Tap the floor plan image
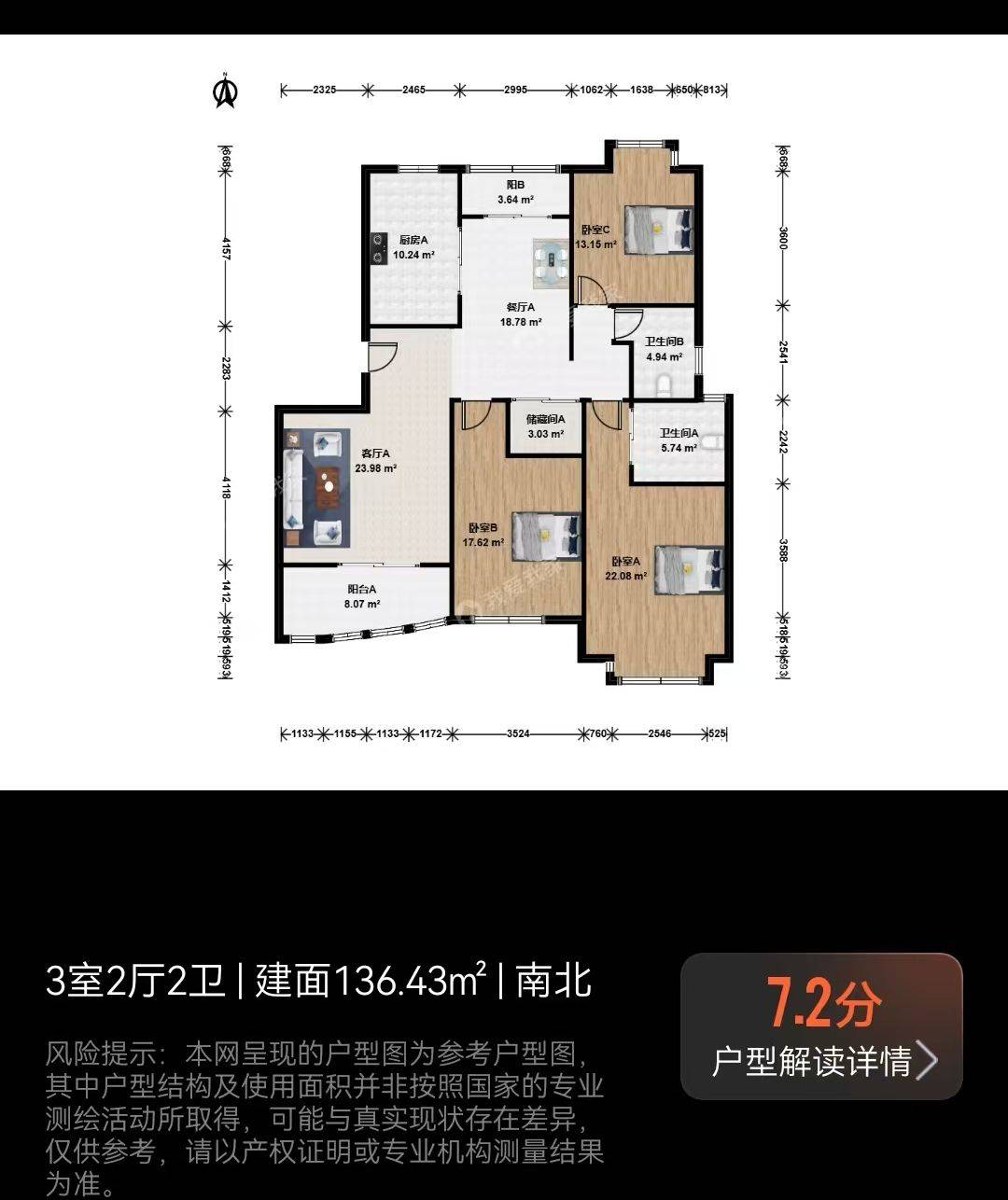1008x1200 pixels. (x=504, y=412)
